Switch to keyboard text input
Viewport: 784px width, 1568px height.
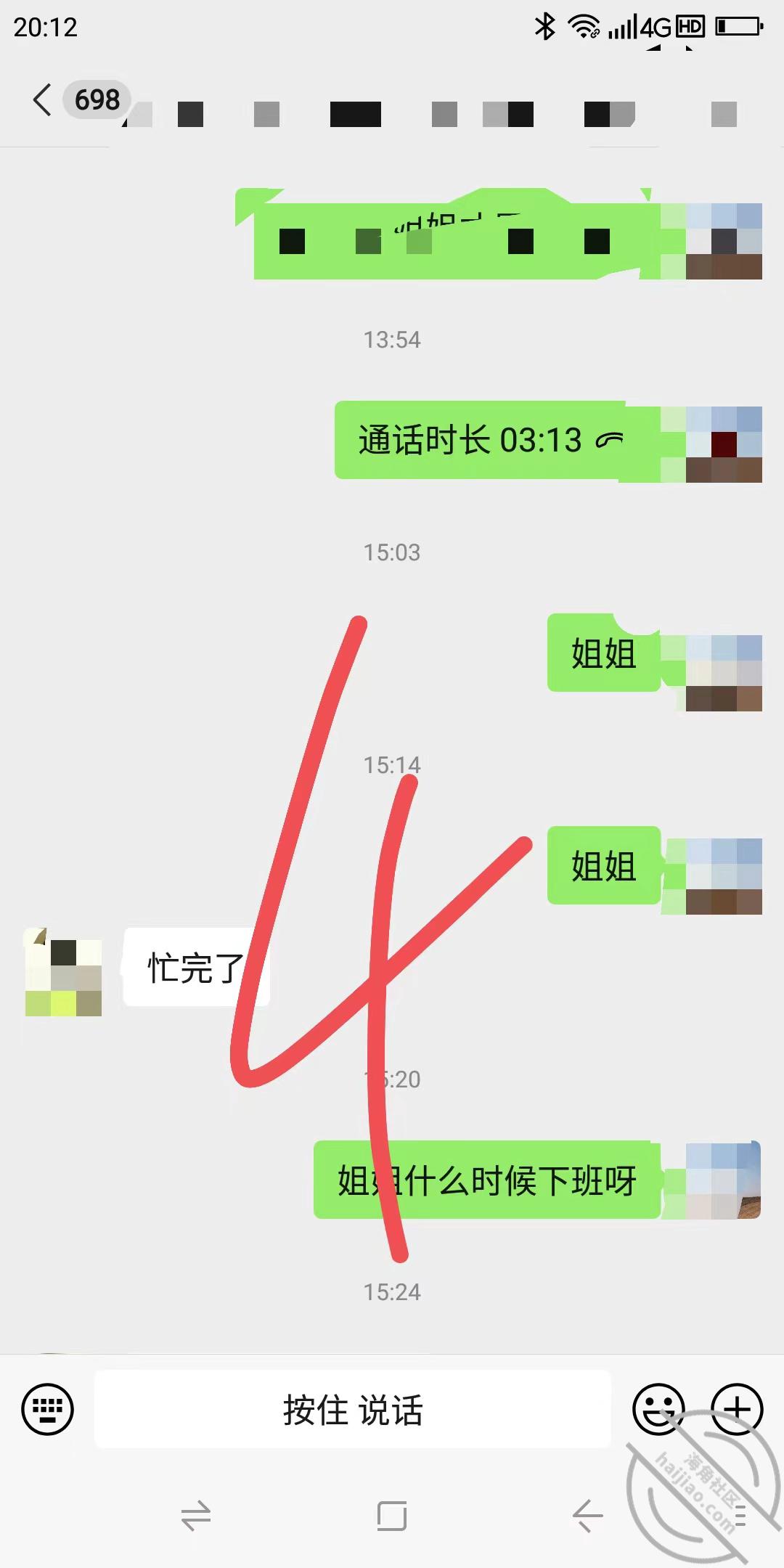coord(48,1409)
